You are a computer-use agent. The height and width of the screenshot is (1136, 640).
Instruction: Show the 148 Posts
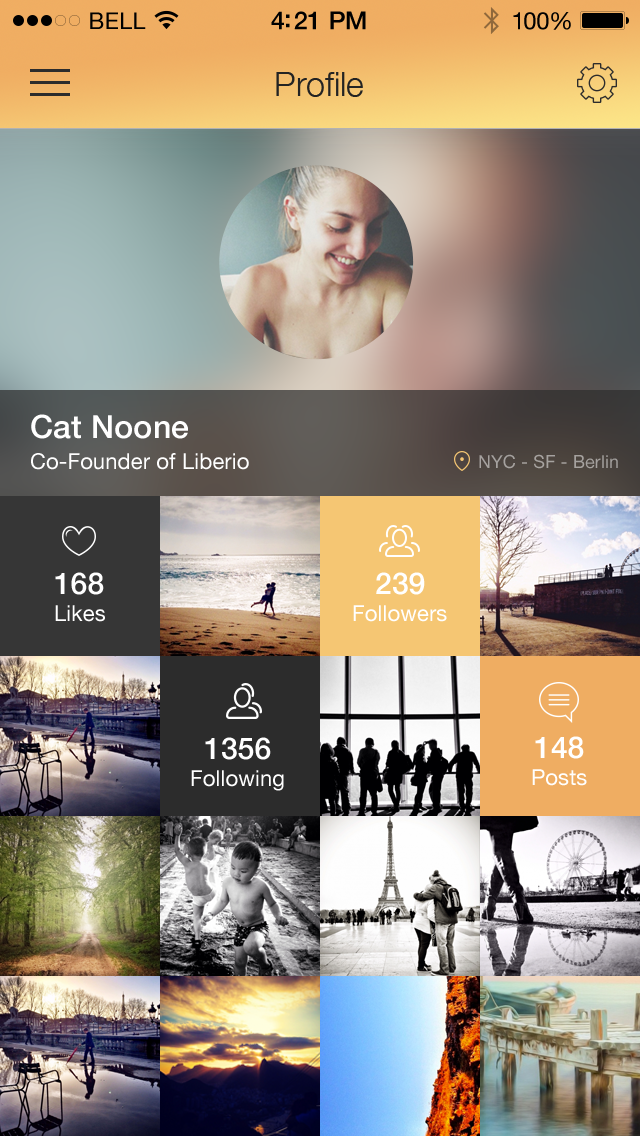(x=560, y=736)
